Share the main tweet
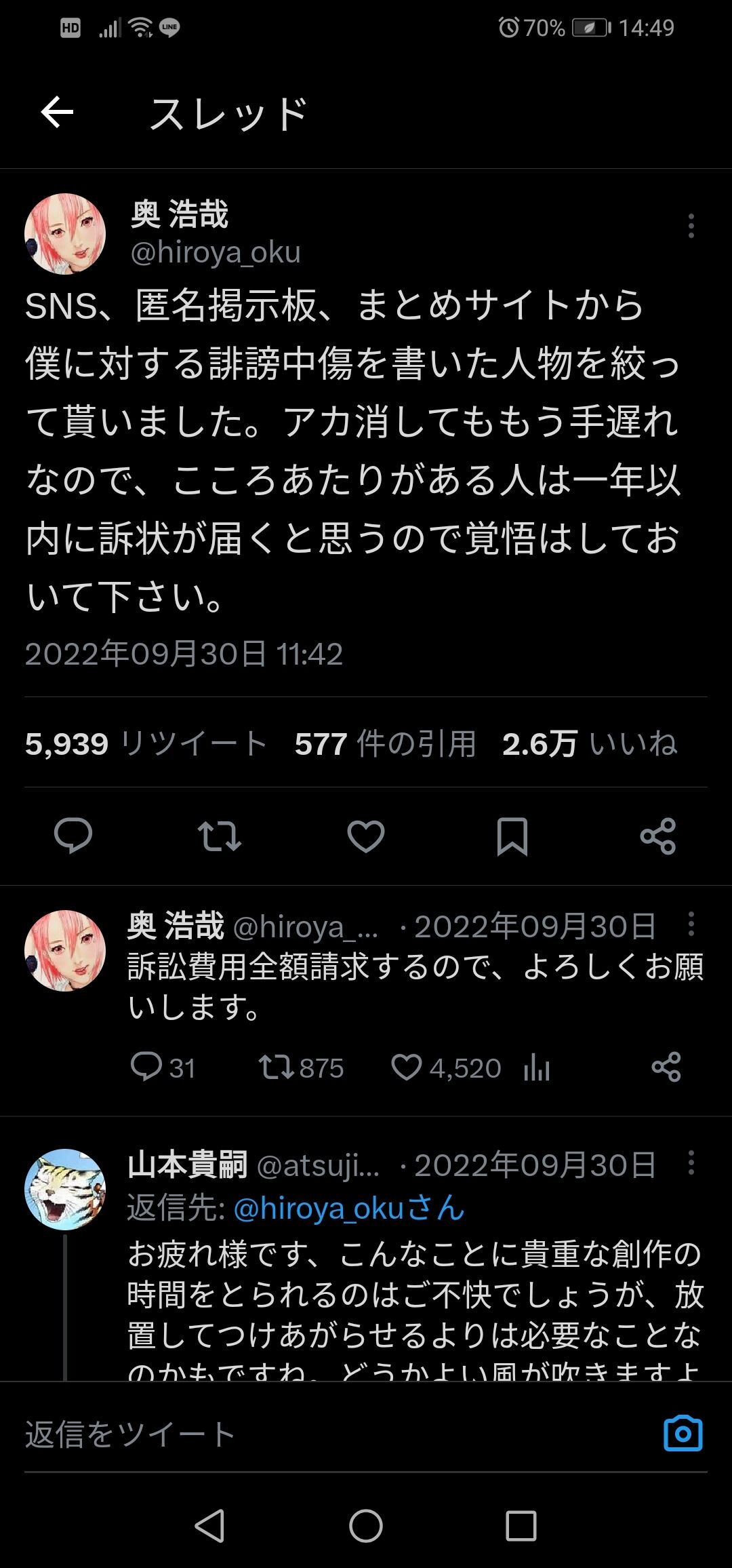 [x=658, y=836]
